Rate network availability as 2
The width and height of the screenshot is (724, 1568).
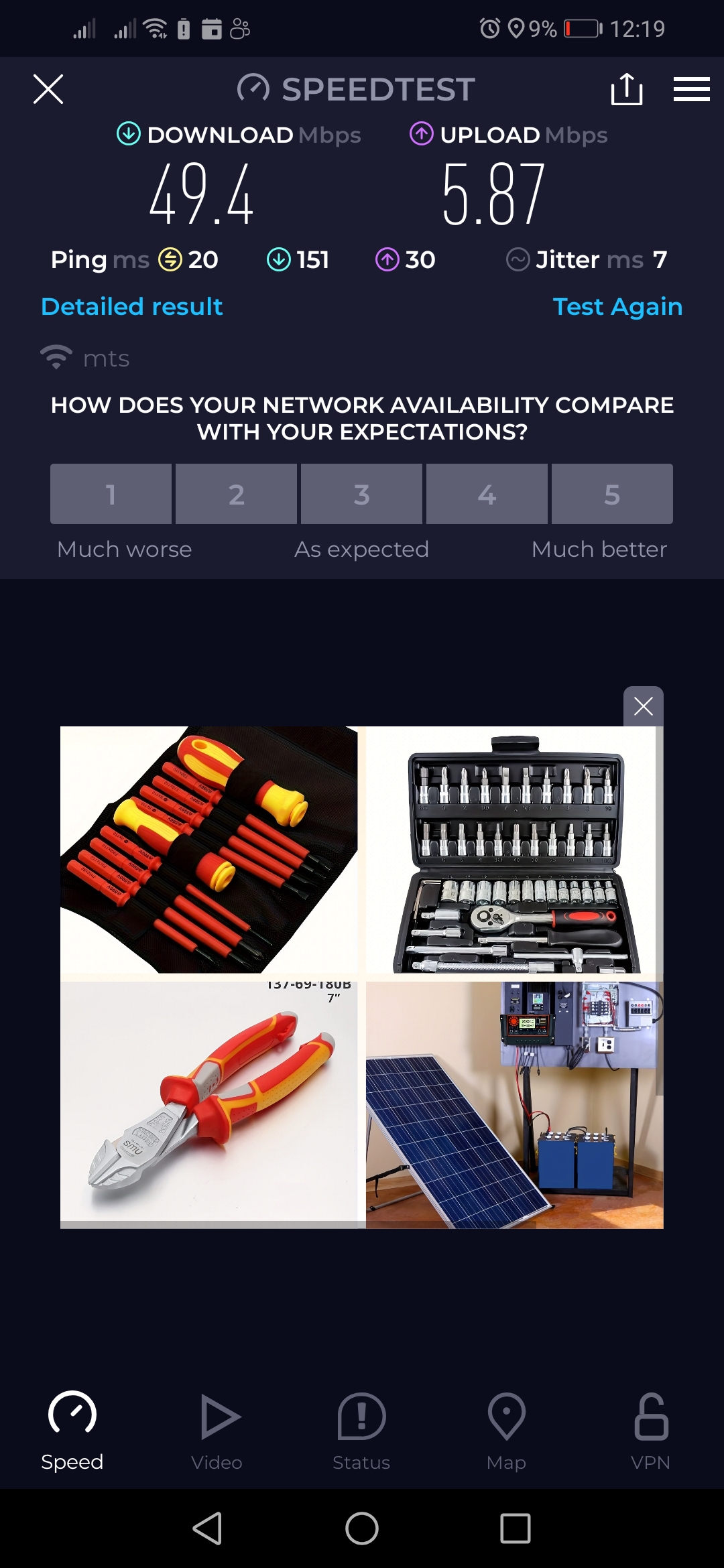pyautogui.click(x=236, y=495)
